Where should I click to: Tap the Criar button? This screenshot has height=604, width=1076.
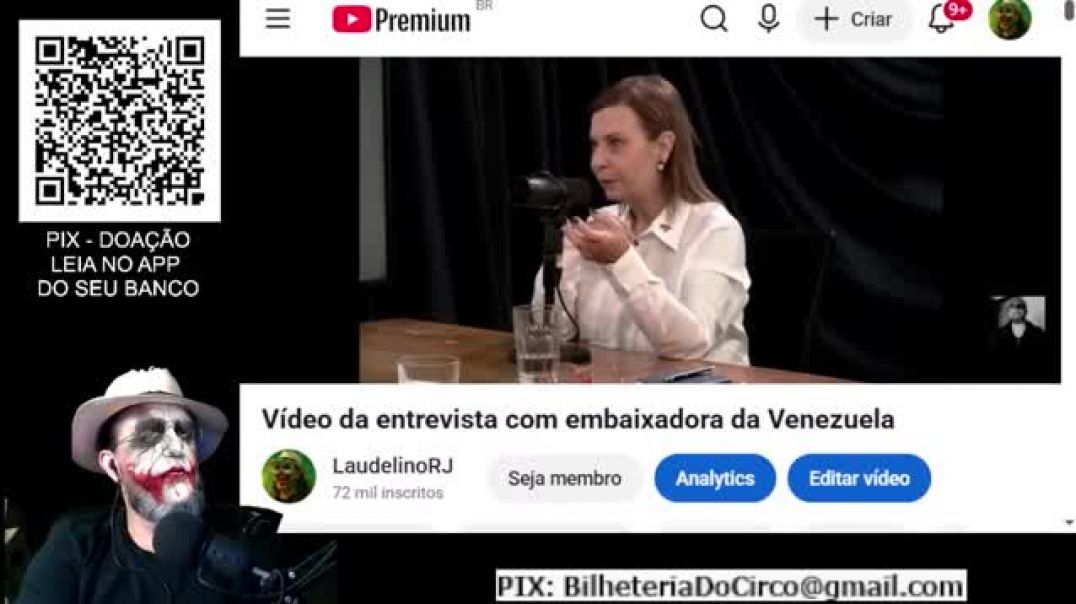click(x=855, y=19)
